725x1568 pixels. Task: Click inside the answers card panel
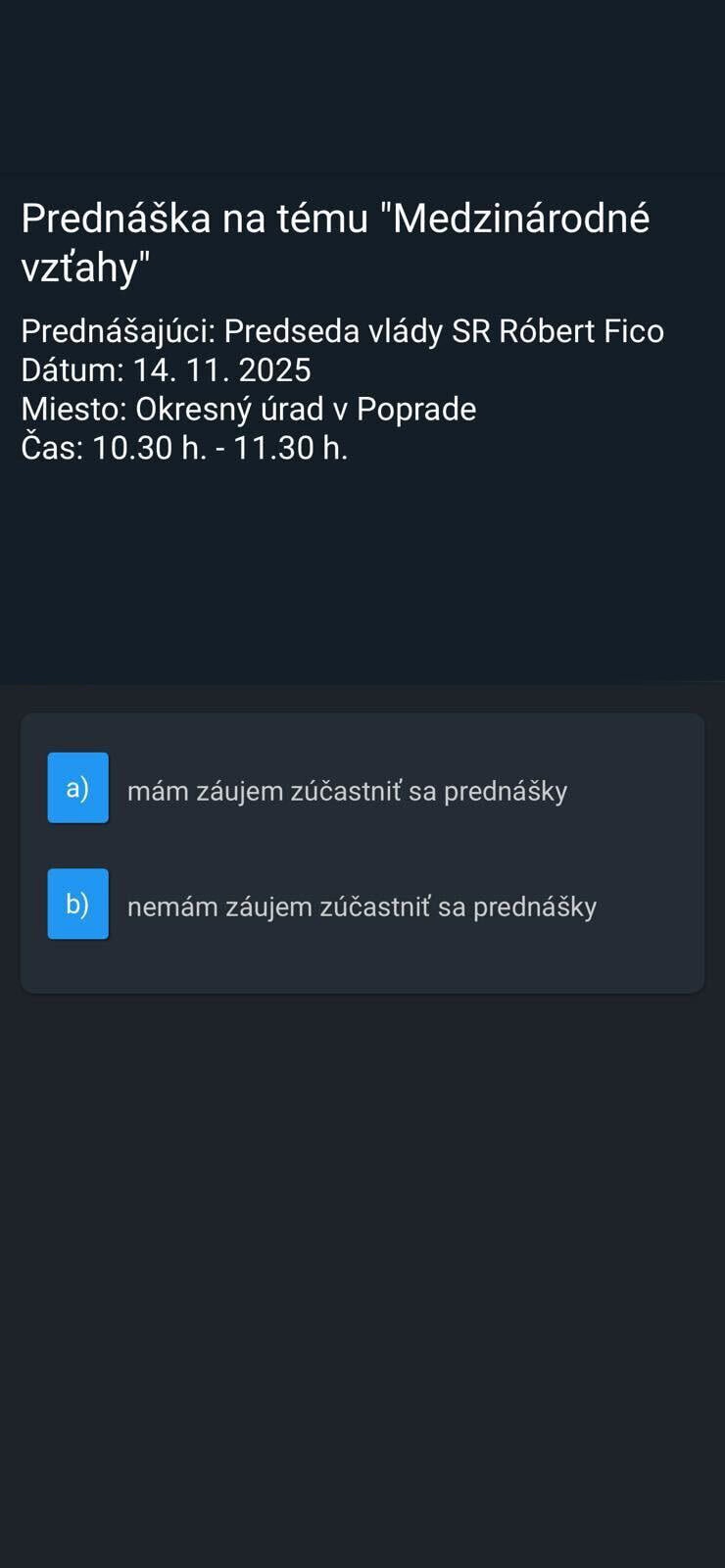pyautogui.click(x=362, y=853)
